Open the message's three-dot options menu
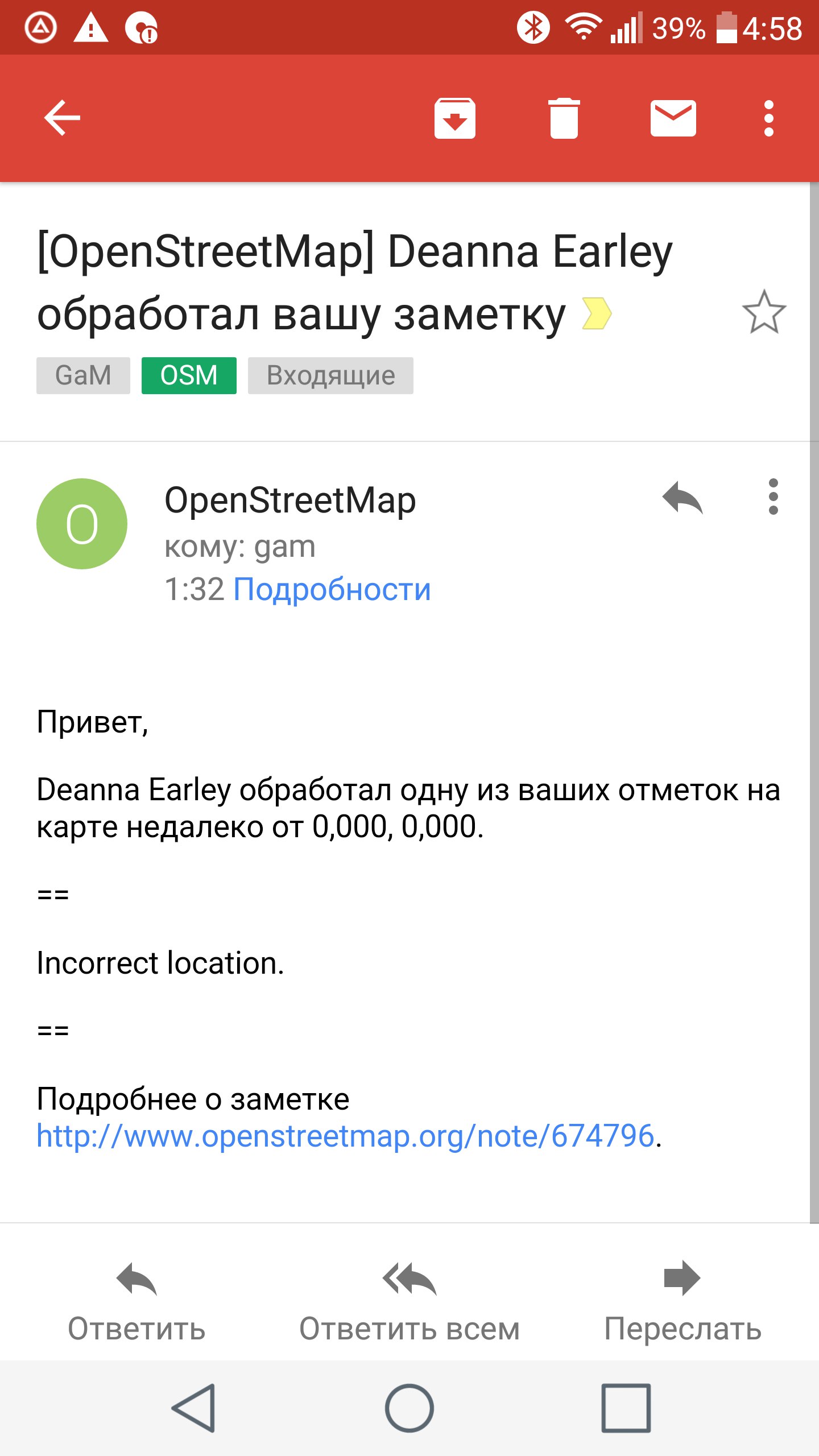Screen dimensions: 819x1456 (x=773, y=497)
